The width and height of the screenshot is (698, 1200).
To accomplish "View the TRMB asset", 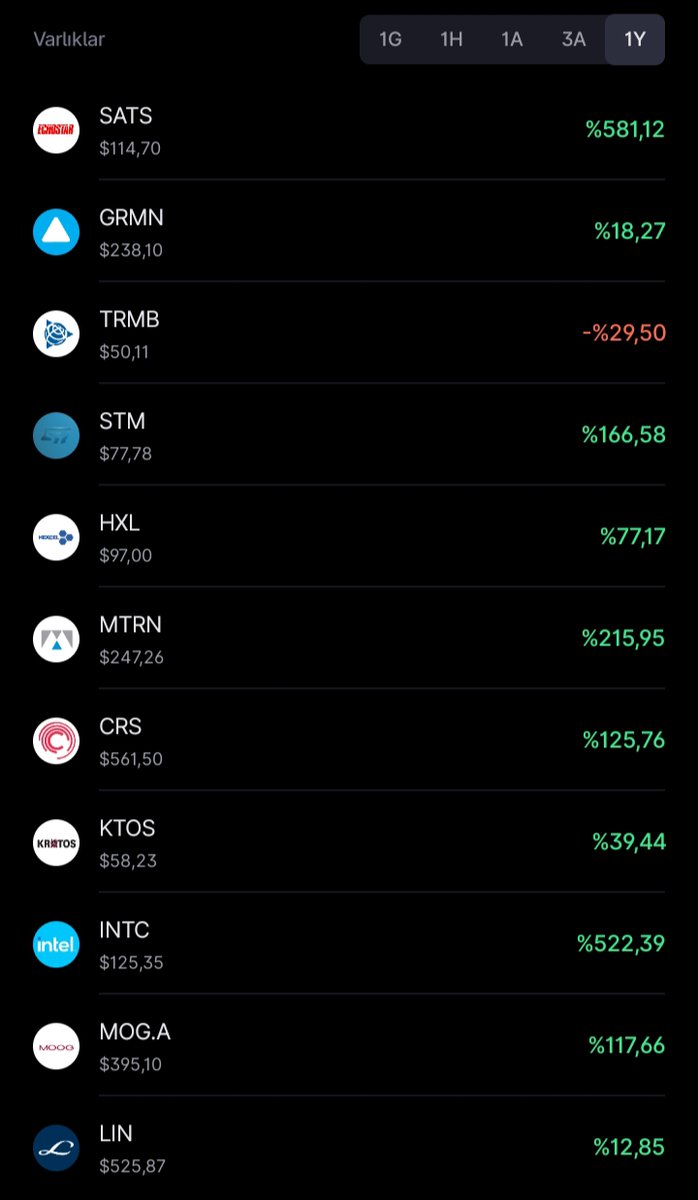I will pos(349,334).
